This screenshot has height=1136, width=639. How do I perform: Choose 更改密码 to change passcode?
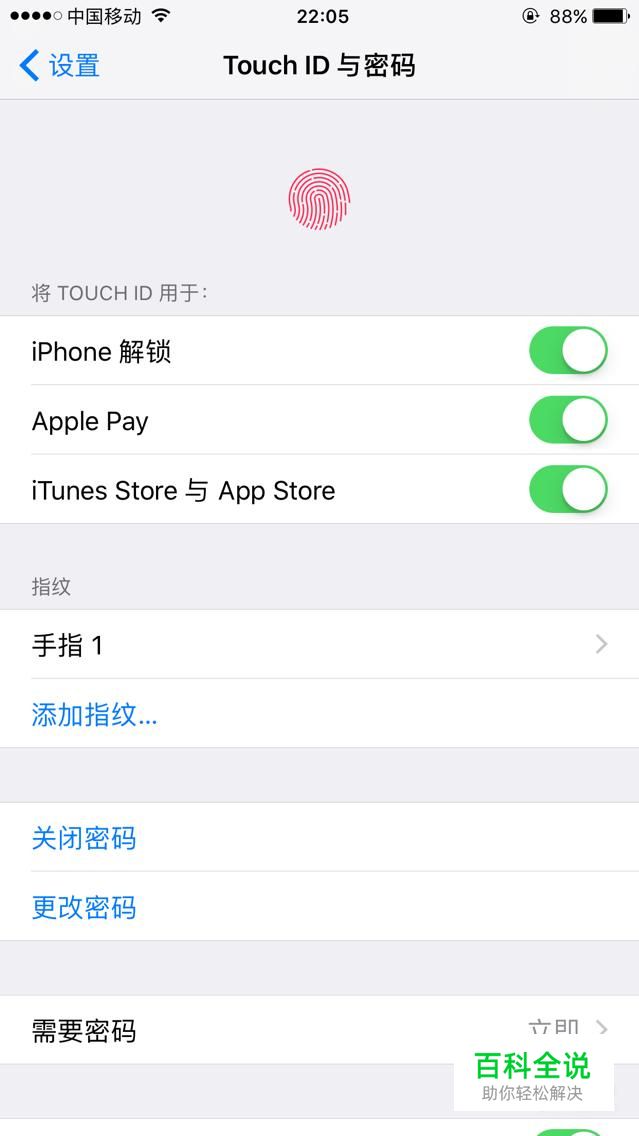click(84, 907)
